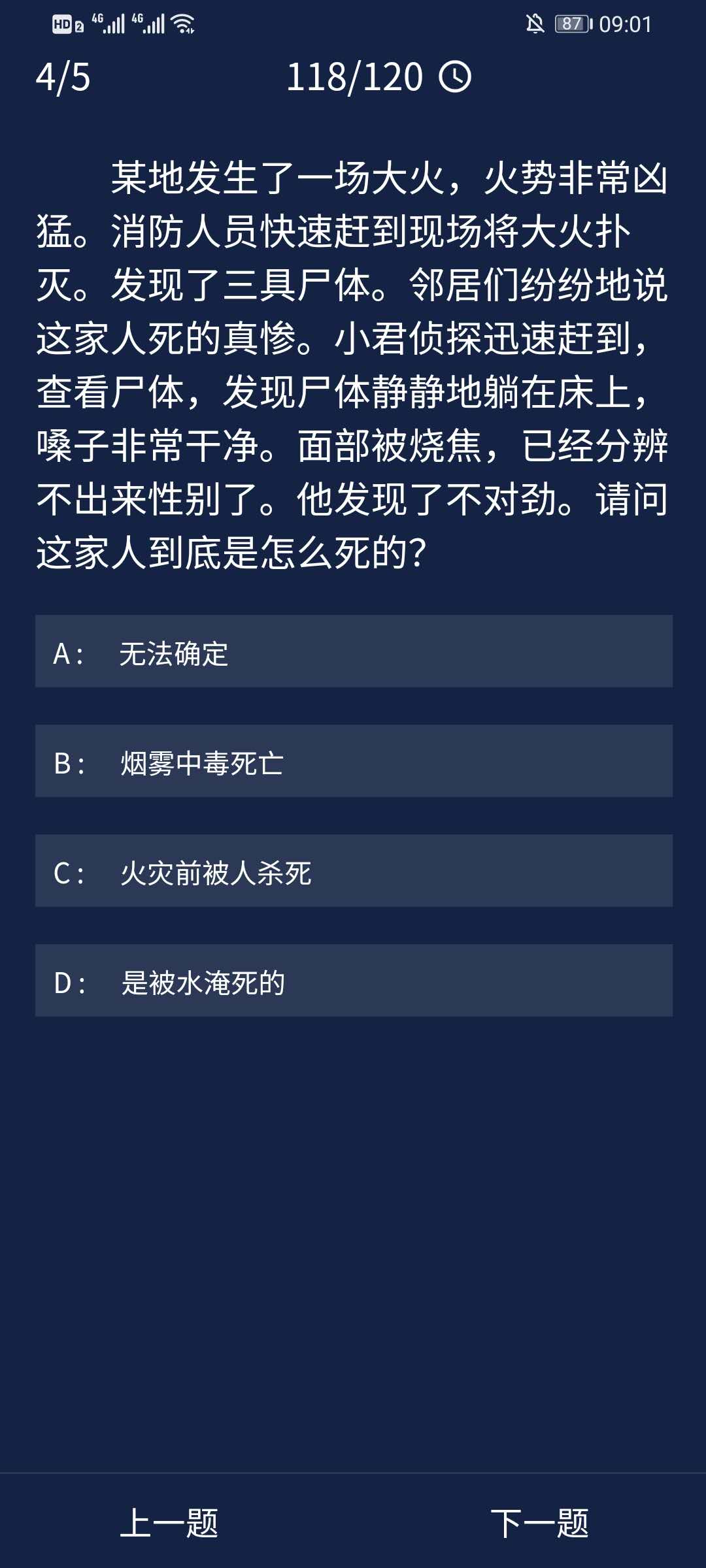Viewport: 706px width, 1568px height.
Task: Select answer A: 无法确定
Action: [x=353, y=651]
